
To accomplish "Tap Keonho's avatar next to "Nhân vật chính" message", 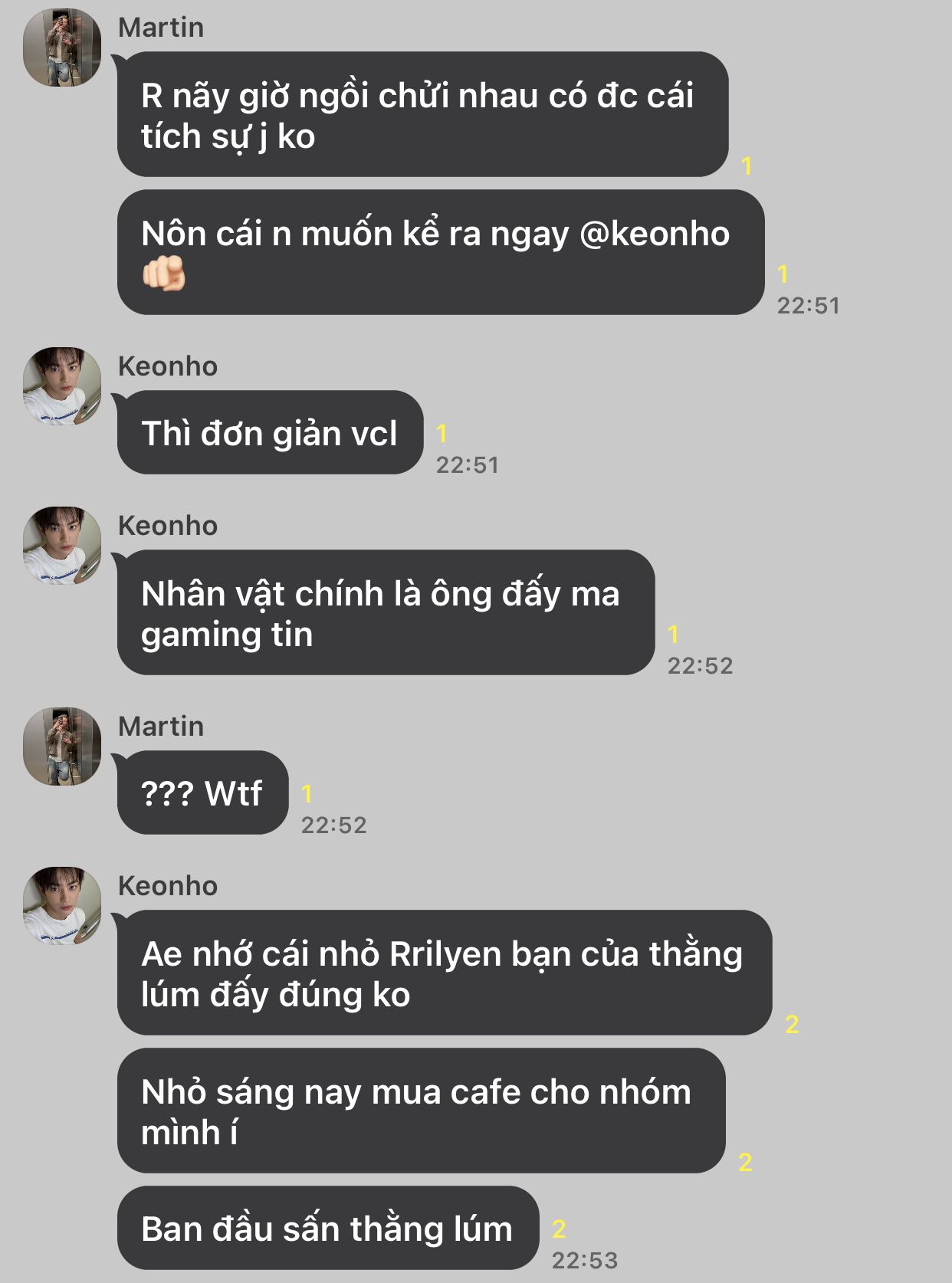I will (62, 546).
